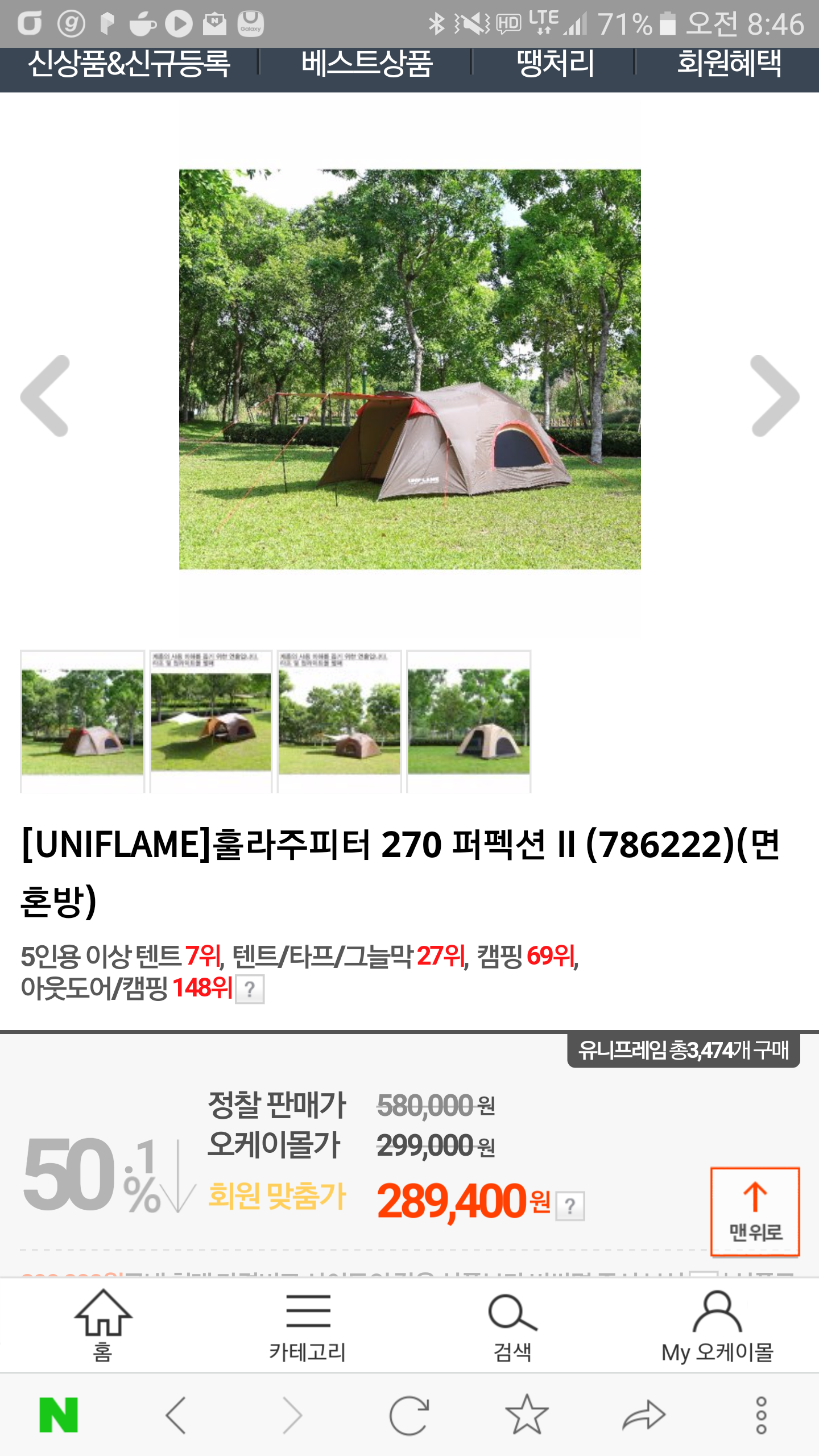Open the 땡처리 tab
819x1456 pixels.
pos(555,64)
